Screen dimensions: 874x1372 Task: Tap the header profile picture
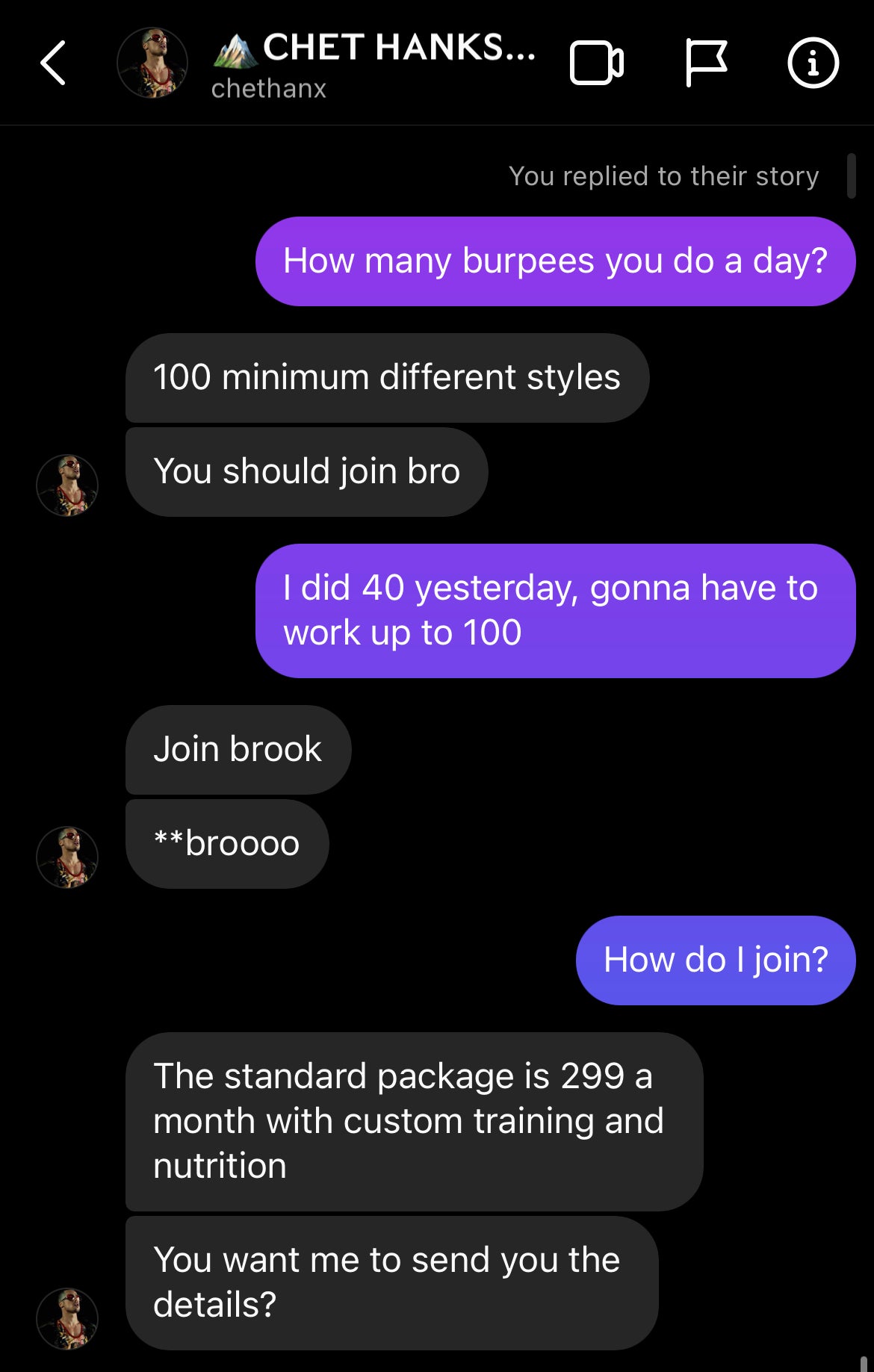pos(152,63)
